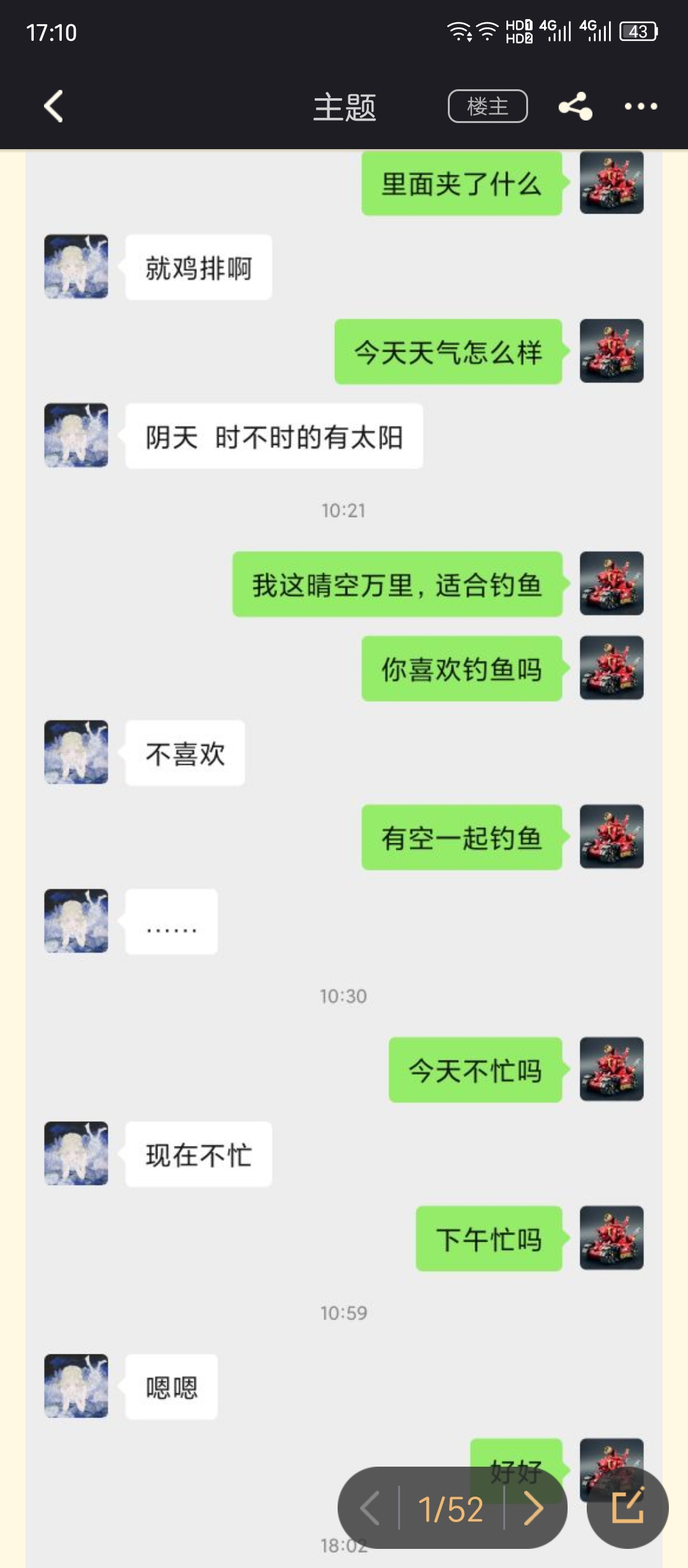Open the chat screenshot image in the post
The width and height of the screenshot is (688, 1568).
[x=344, y=765]
